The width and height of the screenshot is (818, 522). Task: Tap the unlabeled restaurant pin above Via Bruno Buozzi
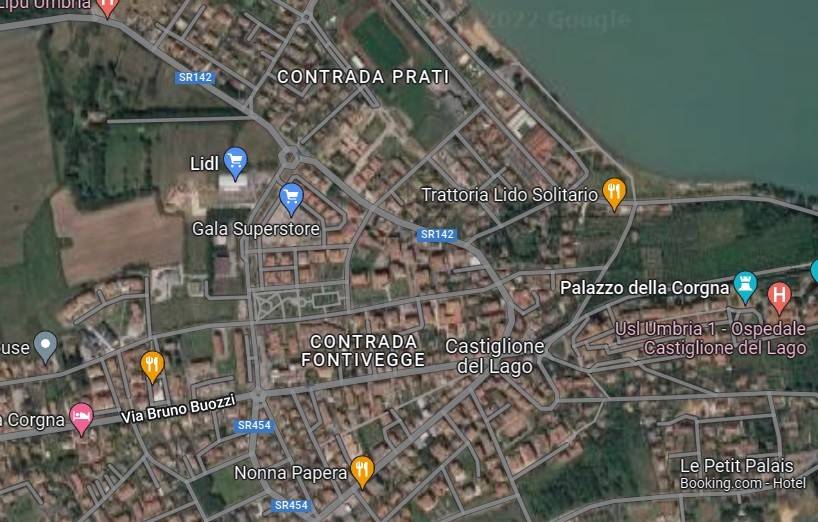click(x=152, y=365)
